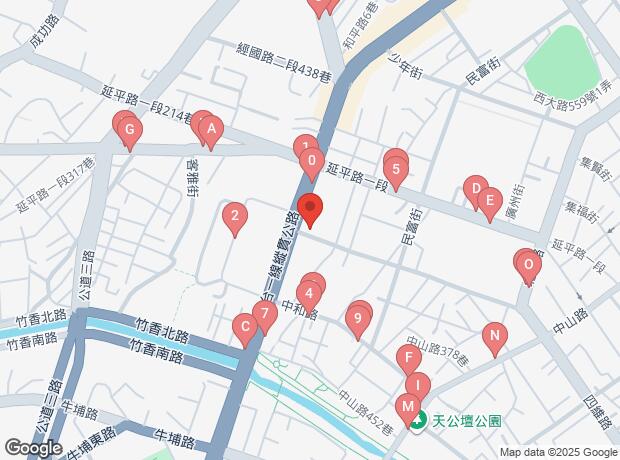Open the unlabeled red center pin
Image resolution: width=620 pixels, height=460 pixels.
click(x=310, y=209)
